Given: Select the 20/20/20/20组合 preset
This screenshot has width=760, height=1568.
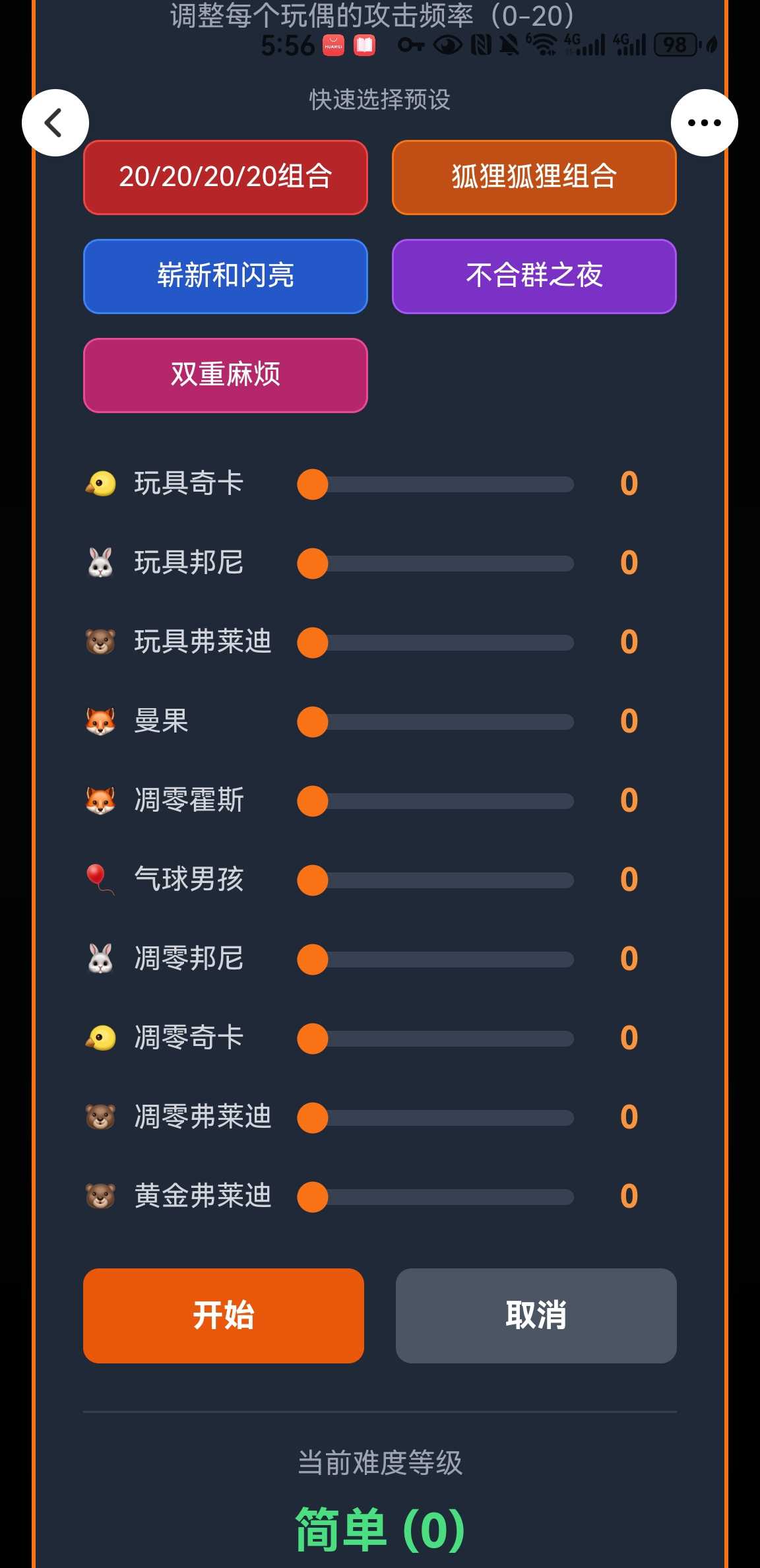Looking at the screenshot, I should [226, 177].
